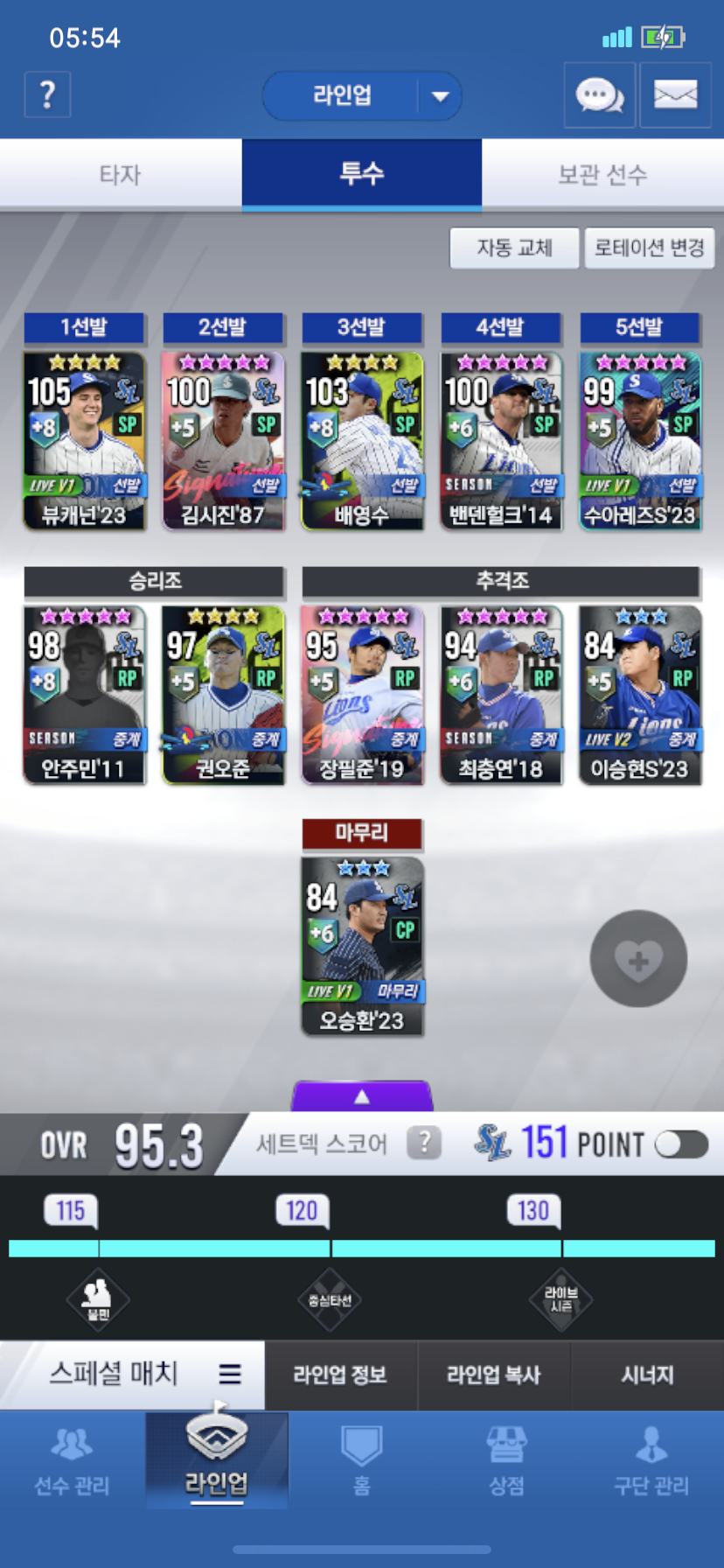Viewport: 724px width, 1568px height.
Task: Tap the round heart plus button
Action: click(638, 959)
